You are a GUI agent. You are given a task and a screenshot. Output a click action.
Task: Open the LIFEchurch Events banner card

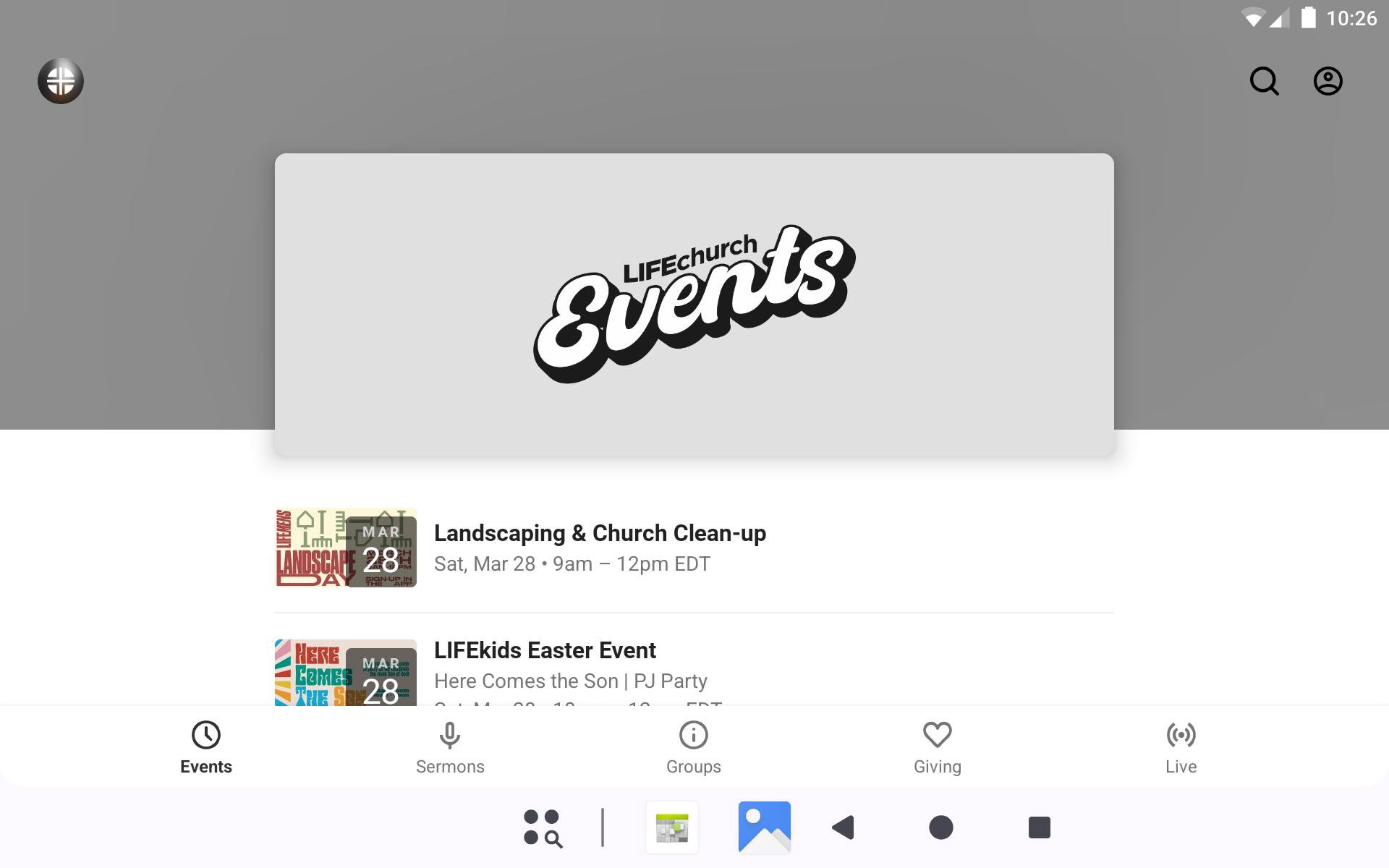694,304
